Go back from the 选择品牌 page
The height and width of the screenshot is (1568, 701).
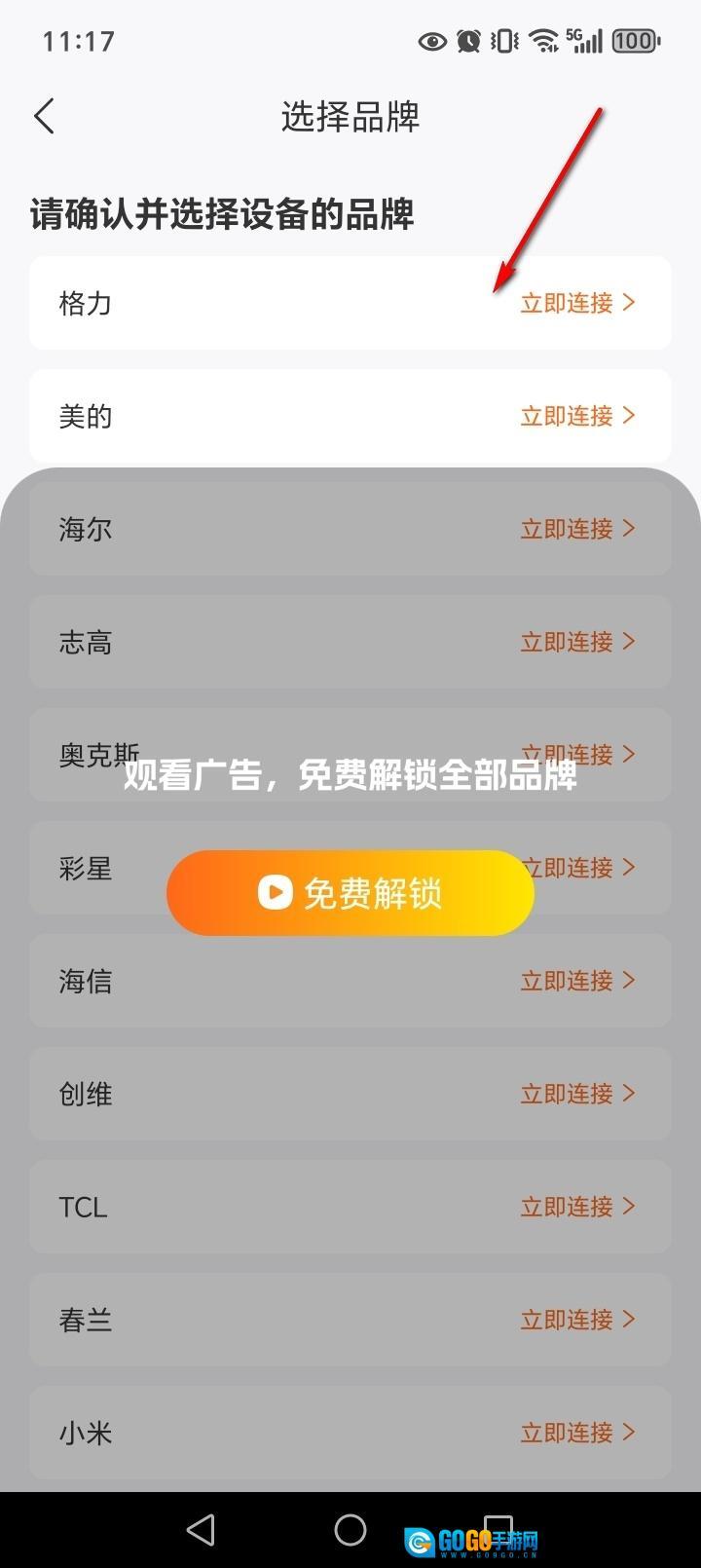(44, 117)
